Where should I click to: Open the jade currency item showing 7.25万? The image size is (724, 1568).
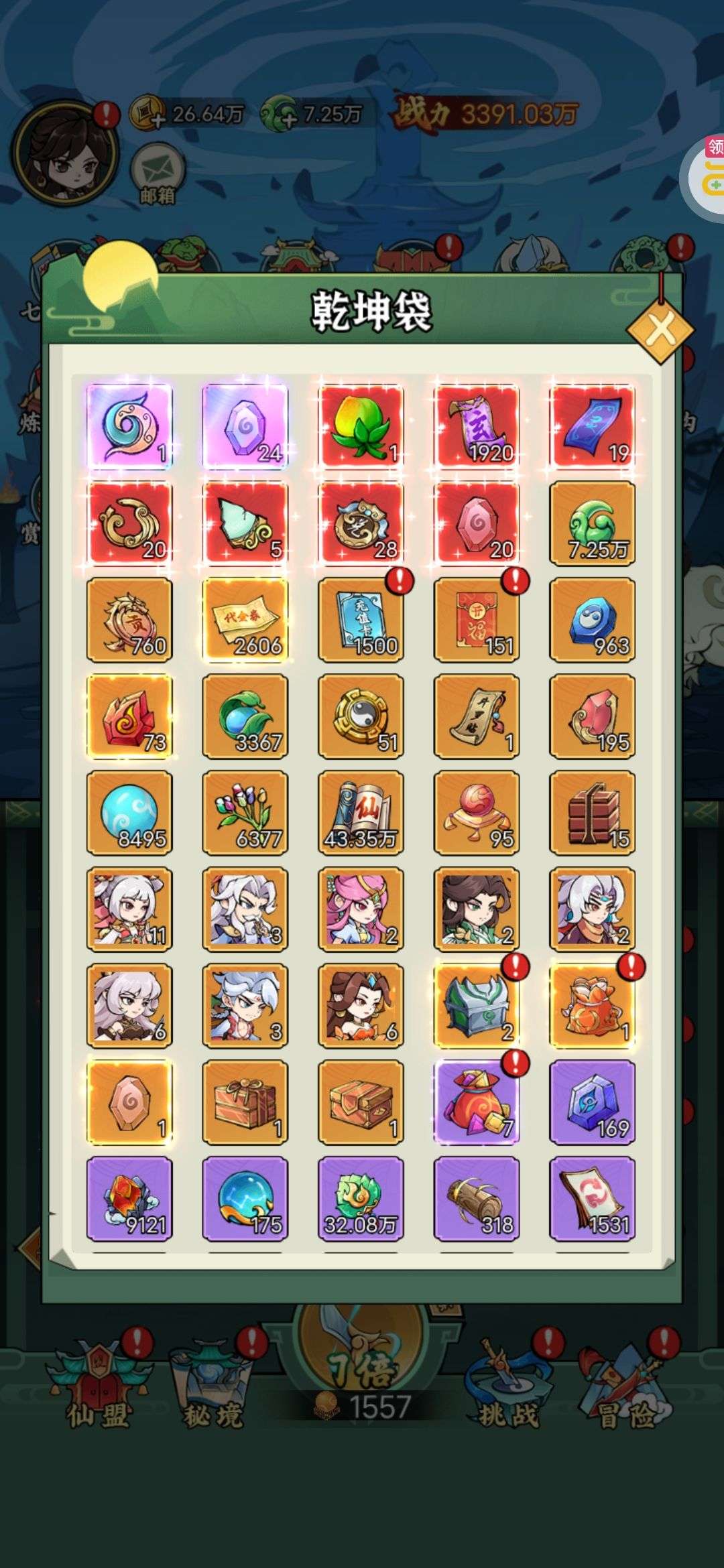coord(592,523)
